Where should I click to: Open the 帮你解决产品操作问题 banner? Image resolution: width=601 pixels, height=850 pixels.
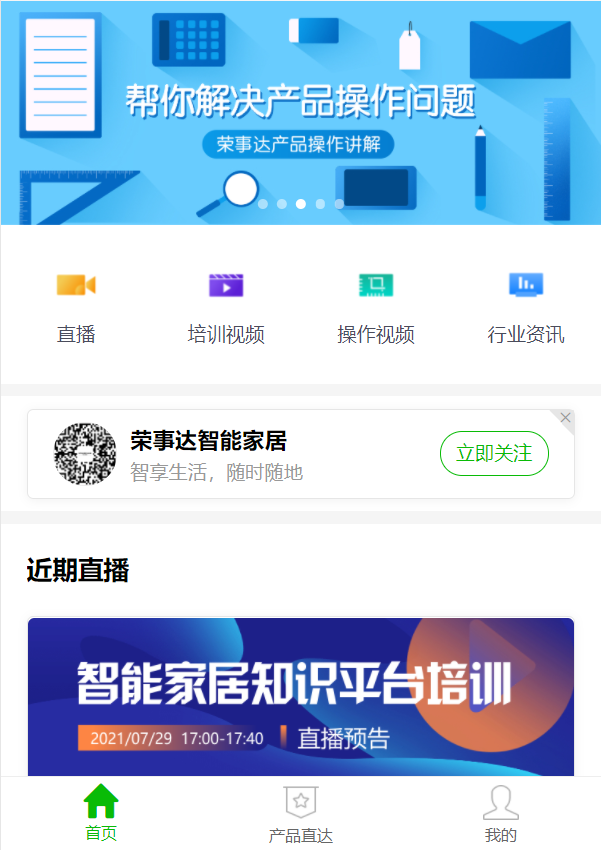[300, 110]
